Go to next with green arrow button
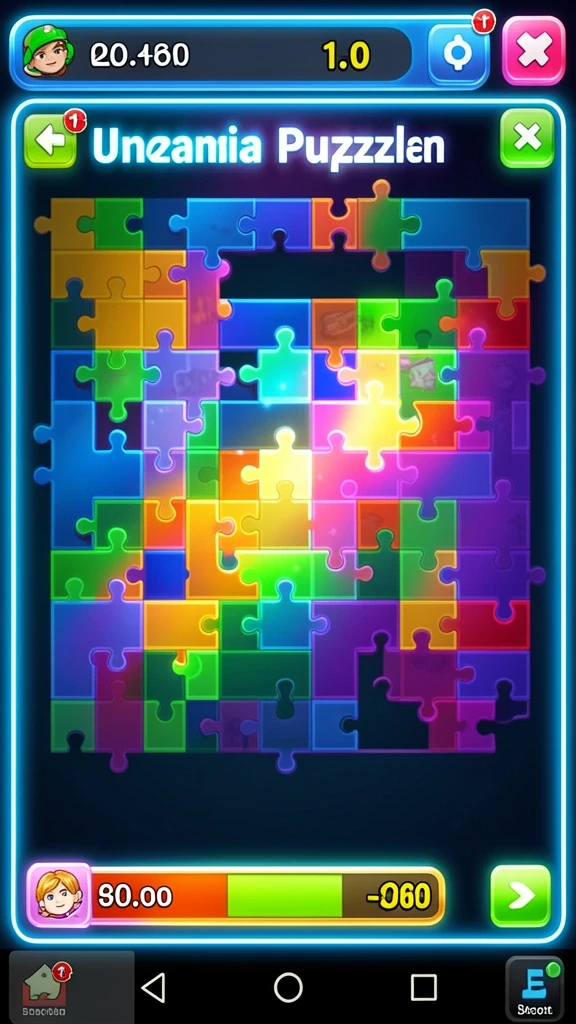The height and width of the screenshot is (1024, 576). 520,895
